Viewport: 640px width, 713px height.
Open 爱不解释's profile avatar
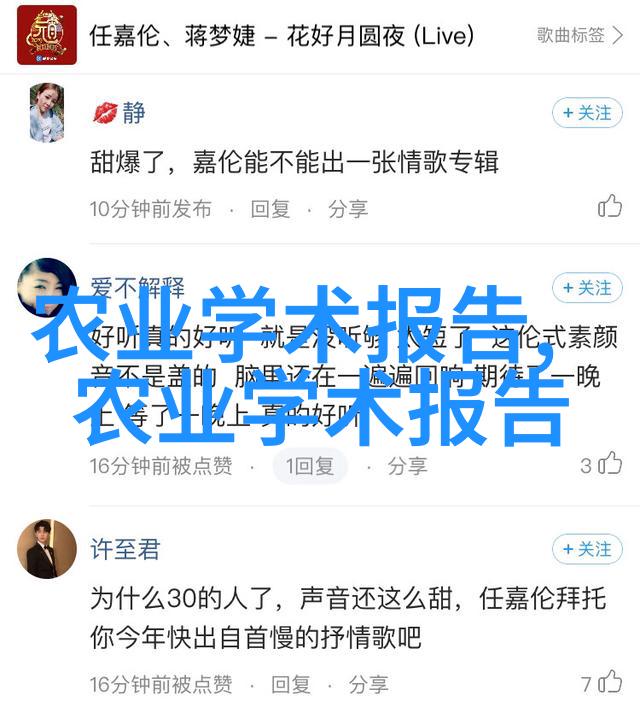(47, 288)
